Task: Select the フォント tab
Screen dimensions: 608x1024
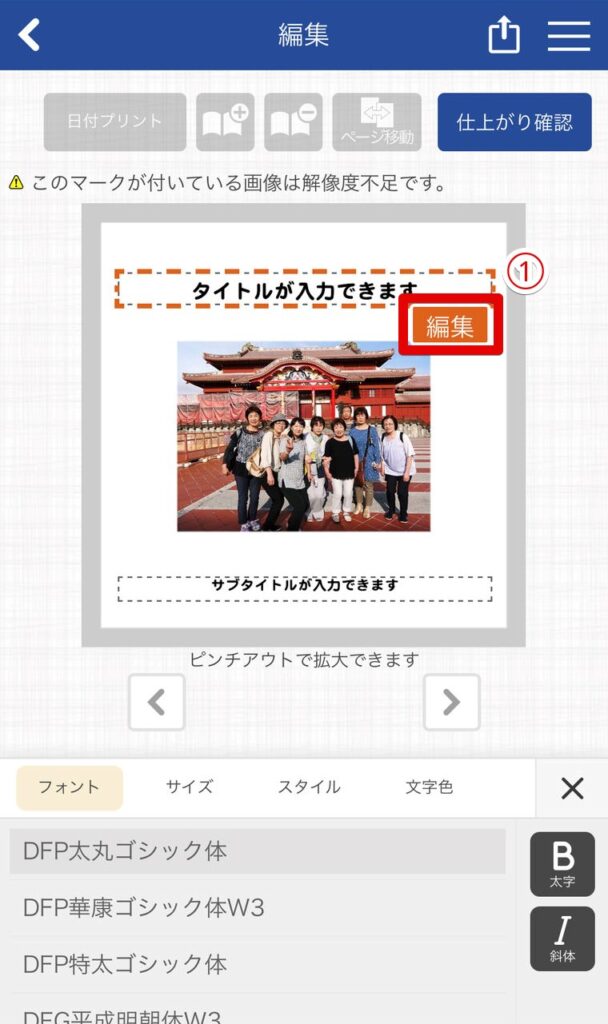Action: (69, 787)
